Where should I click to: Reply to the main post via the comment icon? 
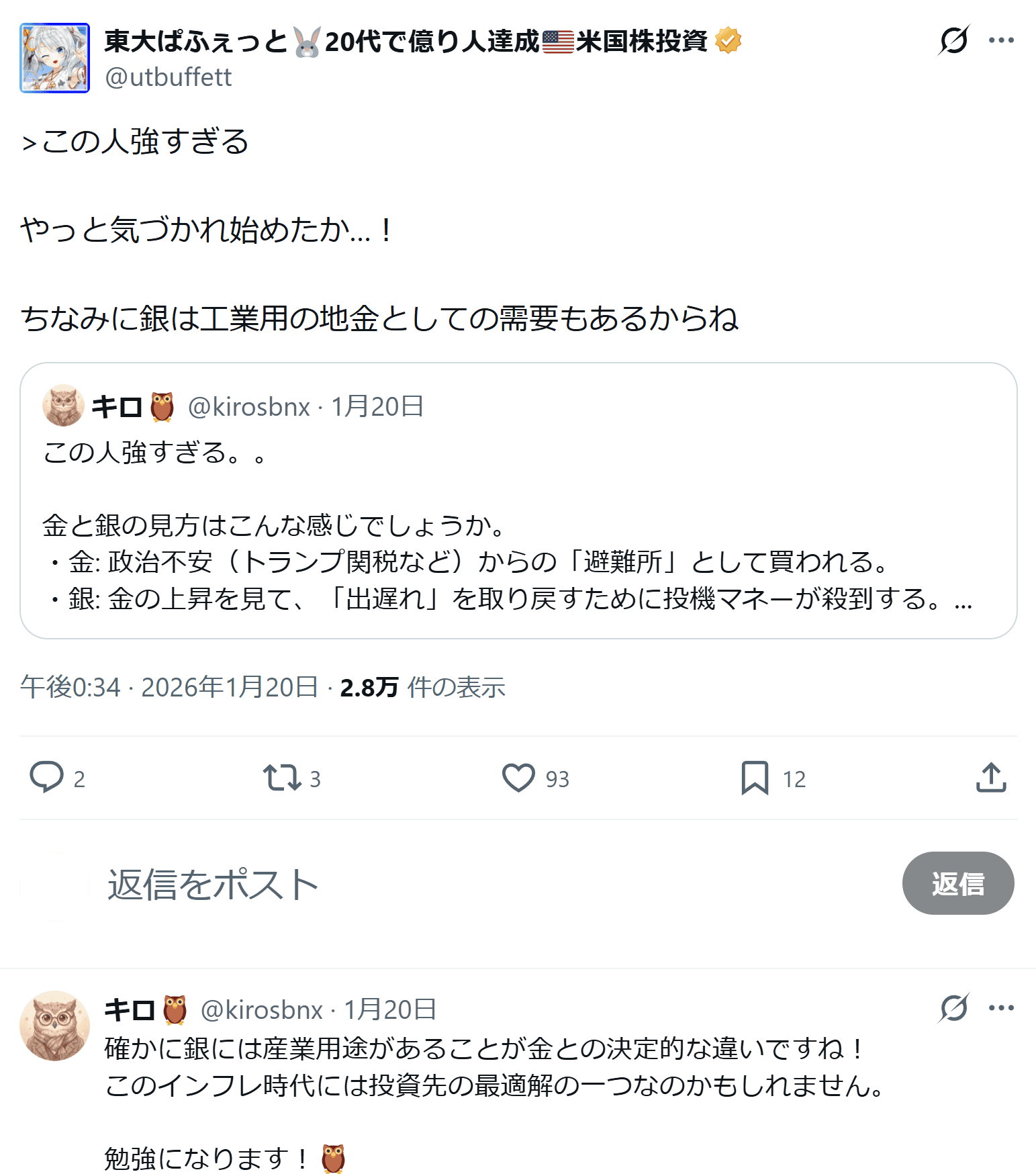(x=47, y=778)
